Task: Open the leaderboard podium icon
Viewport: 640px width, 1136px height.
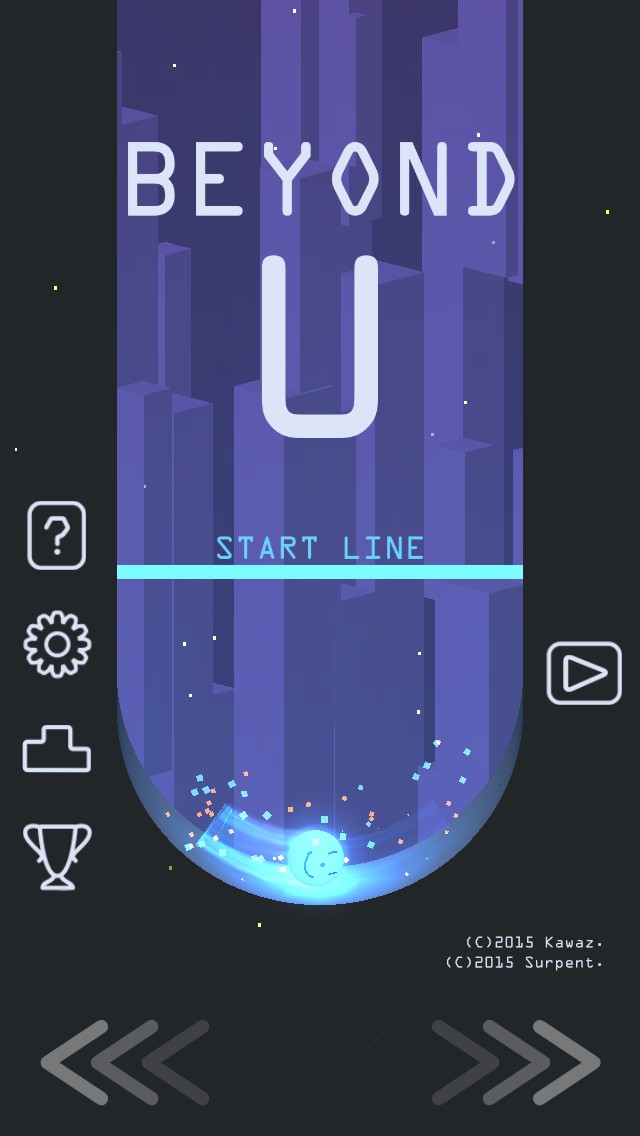Action: 57,749
